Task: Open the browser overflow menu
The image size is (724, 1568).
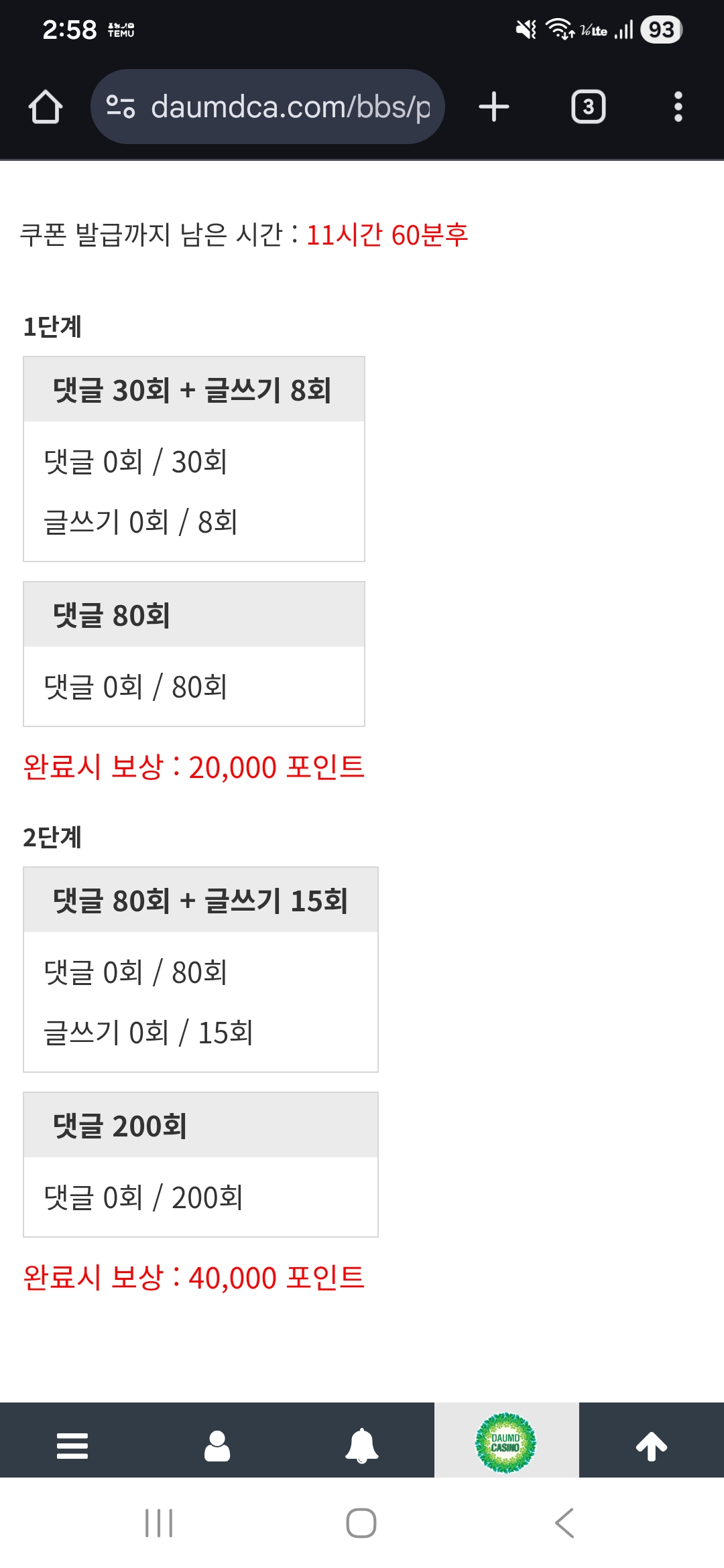Action: tap(678, 107)
